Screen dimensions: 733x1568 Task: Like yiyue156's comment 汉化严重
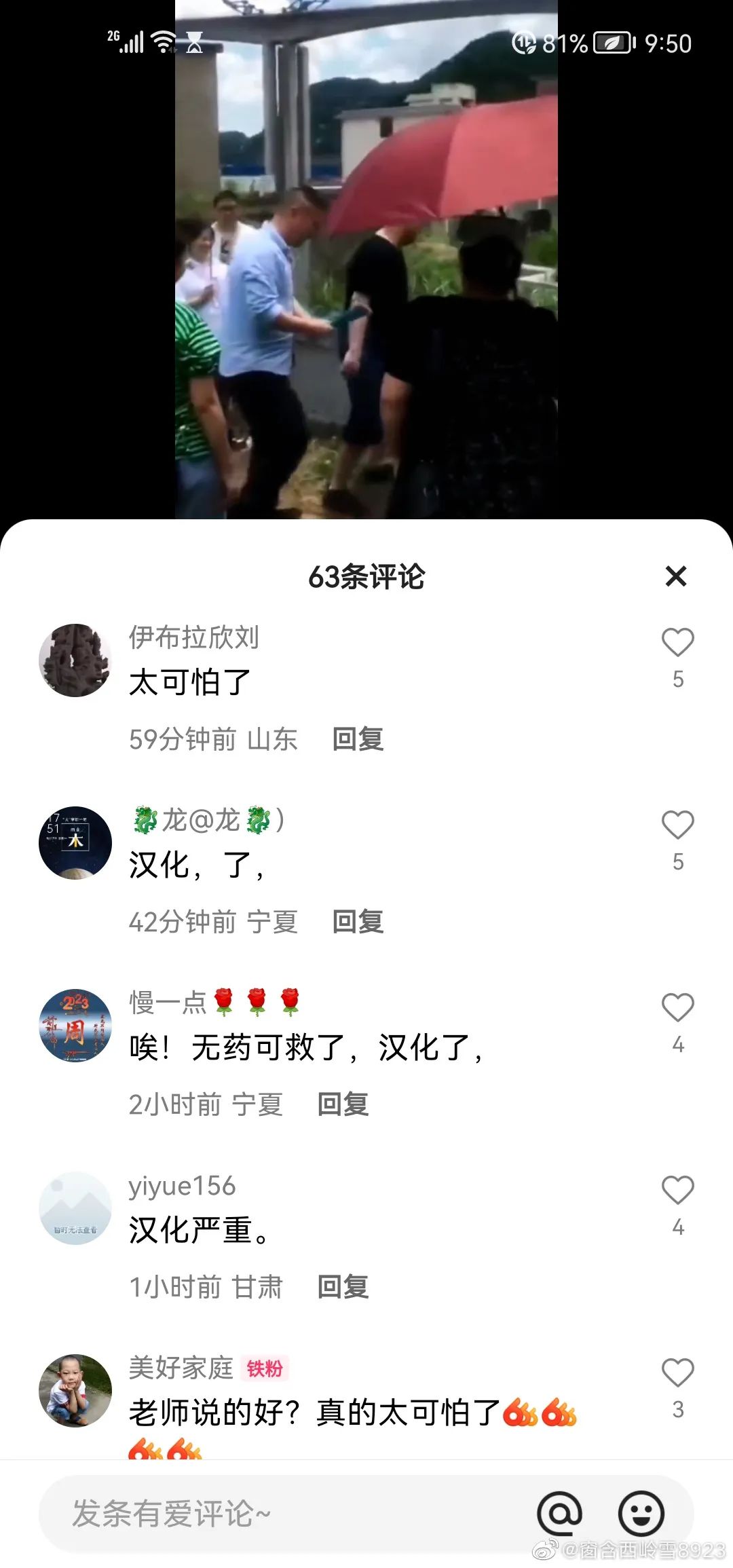click(677, 1191)
